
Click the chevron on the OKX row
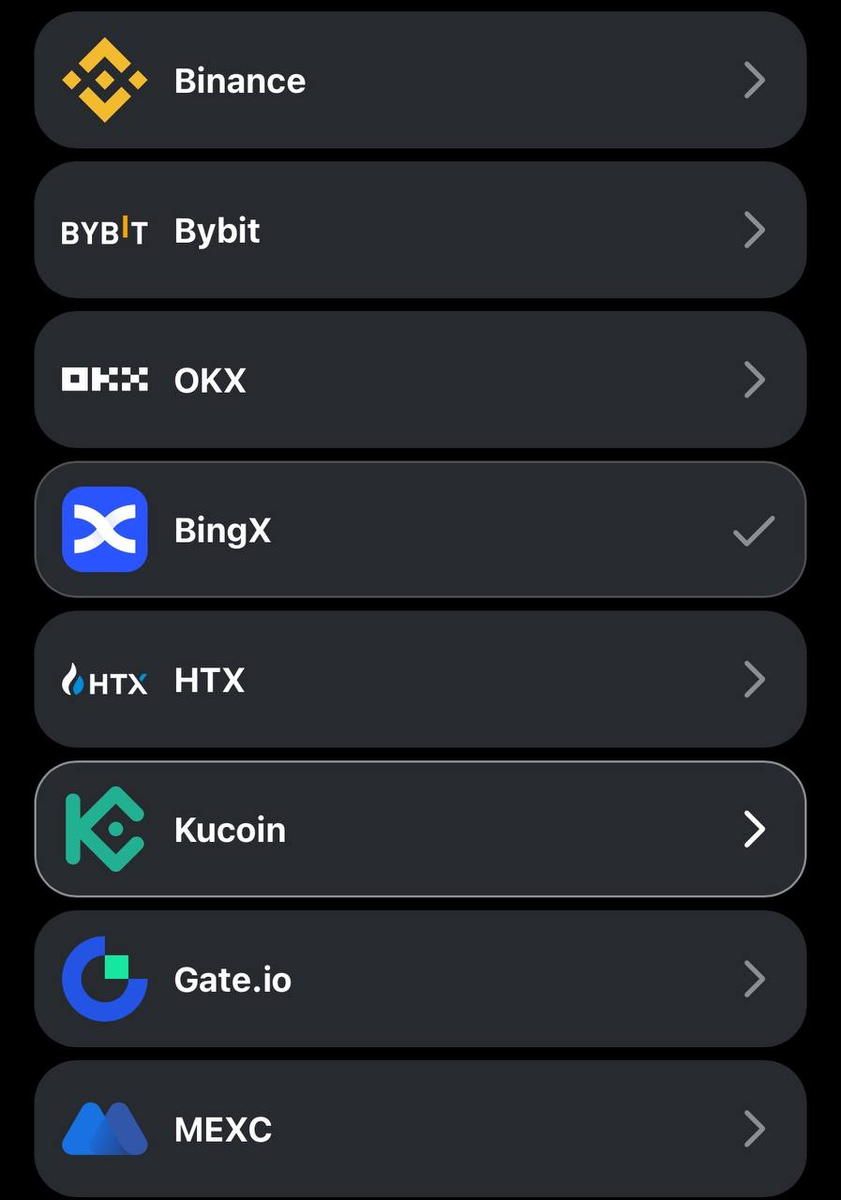(754, 379)
